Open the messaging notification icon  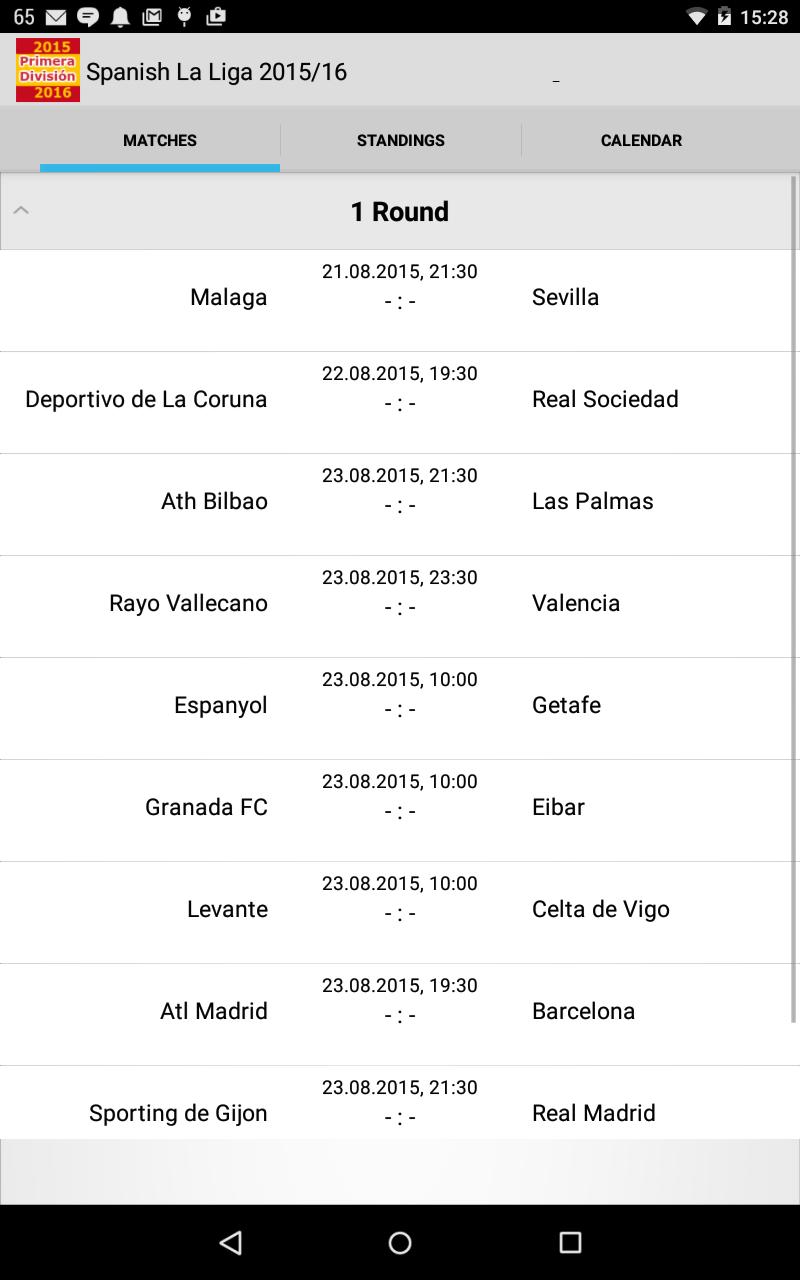[x=88, y=16]
